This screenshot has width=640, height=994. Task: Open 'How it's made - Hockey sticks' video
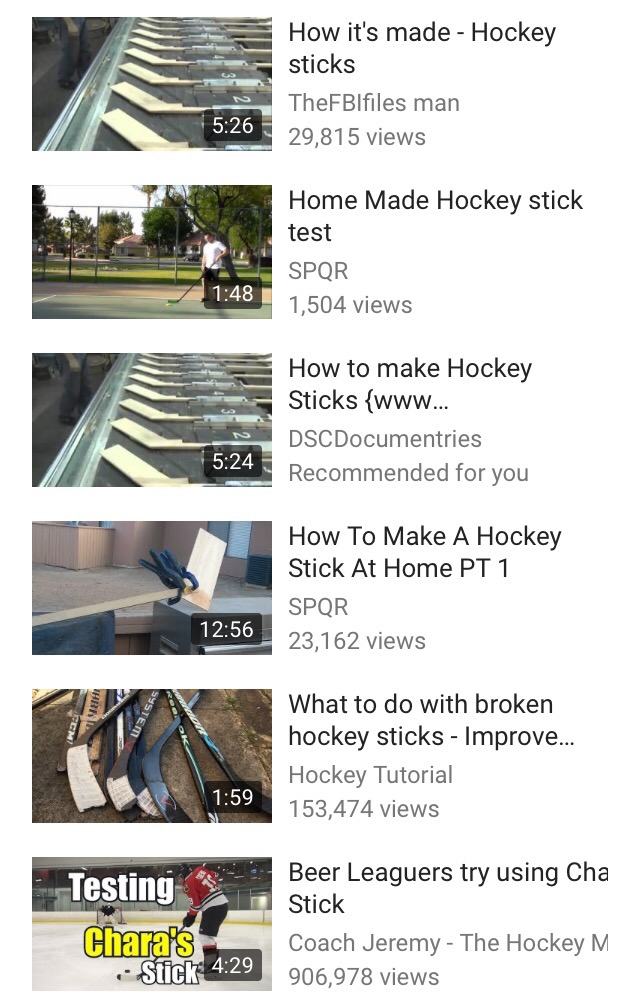(x=152, y=84)
